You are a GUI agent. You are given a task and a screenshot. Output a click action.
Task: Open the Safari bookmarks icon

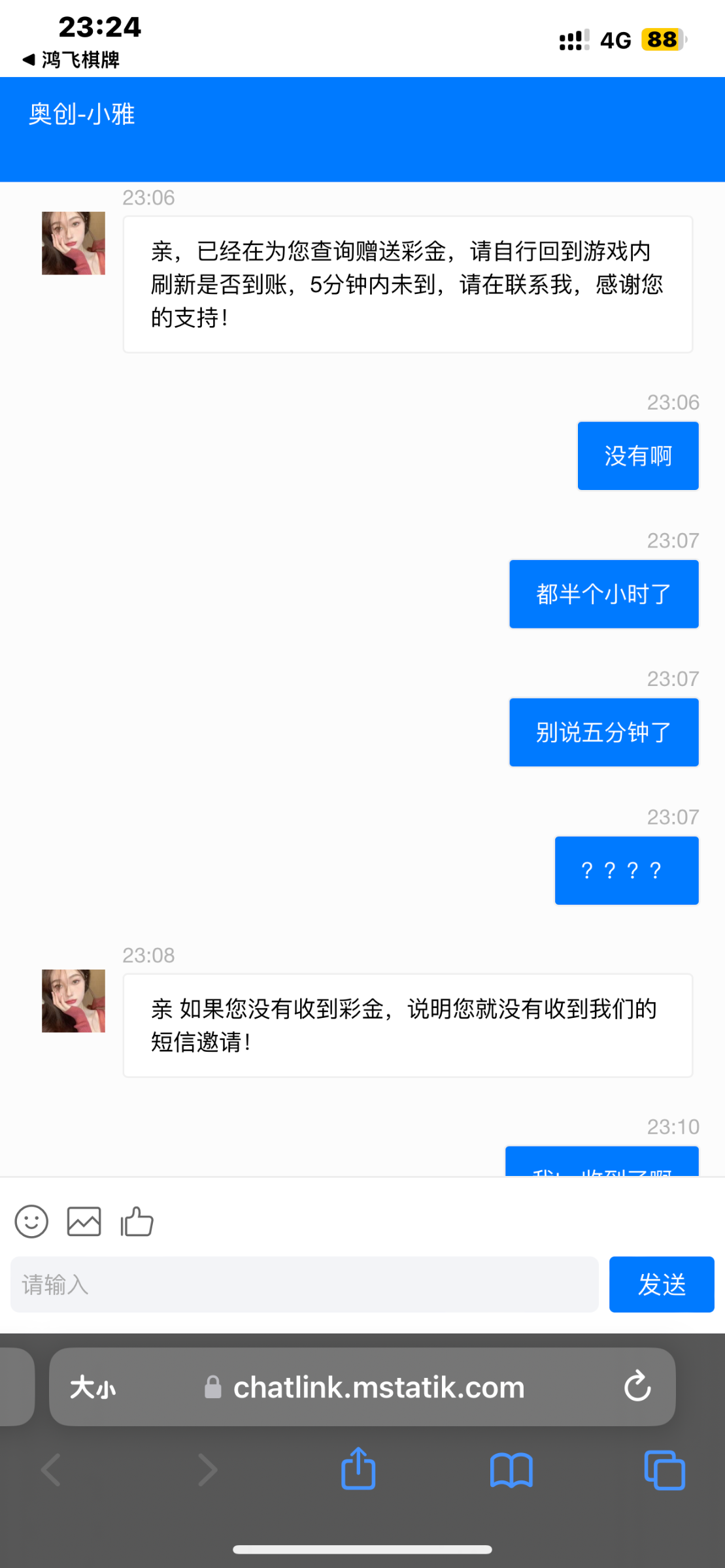pyautogui.click(x=512, y=1469)
